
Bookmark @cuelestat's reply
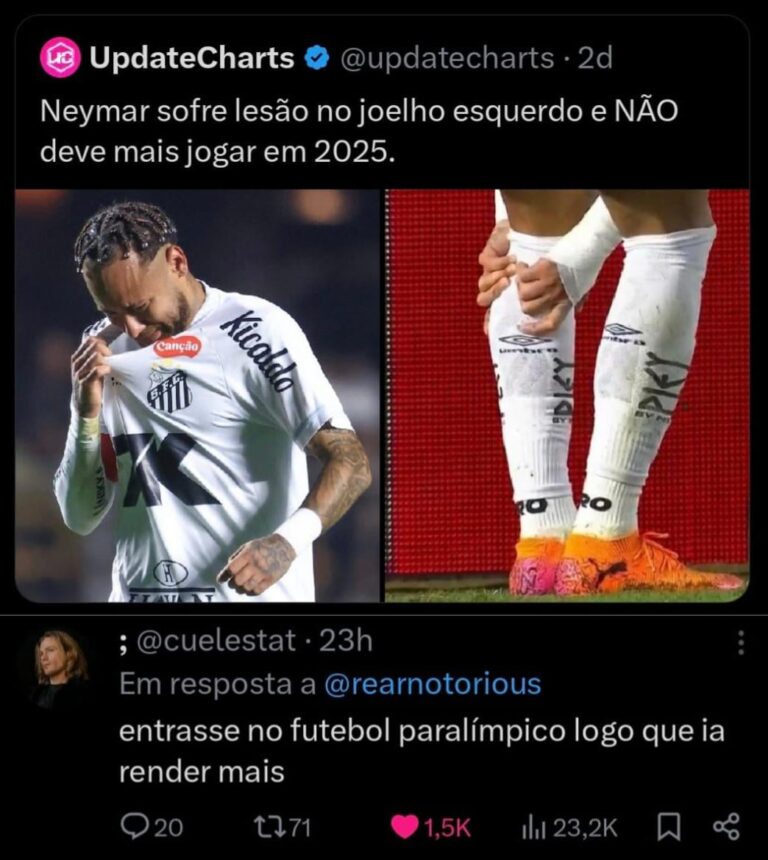pyautogui.click(x=669, y=827)
